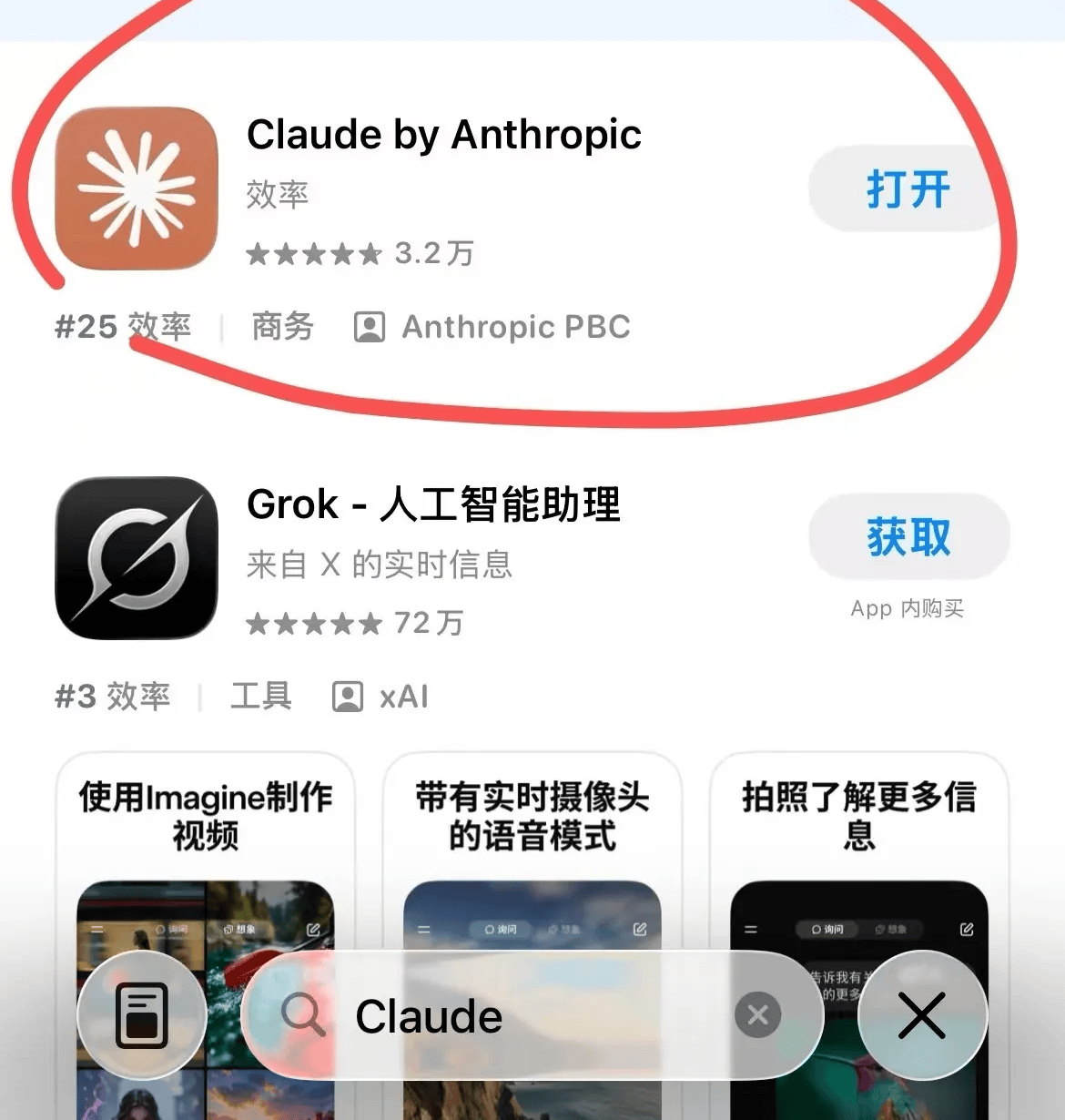The width and height of the screenshot is (1065, 1120).
Task: Clear the Claude search text
Action: (x=757, y=1014)
